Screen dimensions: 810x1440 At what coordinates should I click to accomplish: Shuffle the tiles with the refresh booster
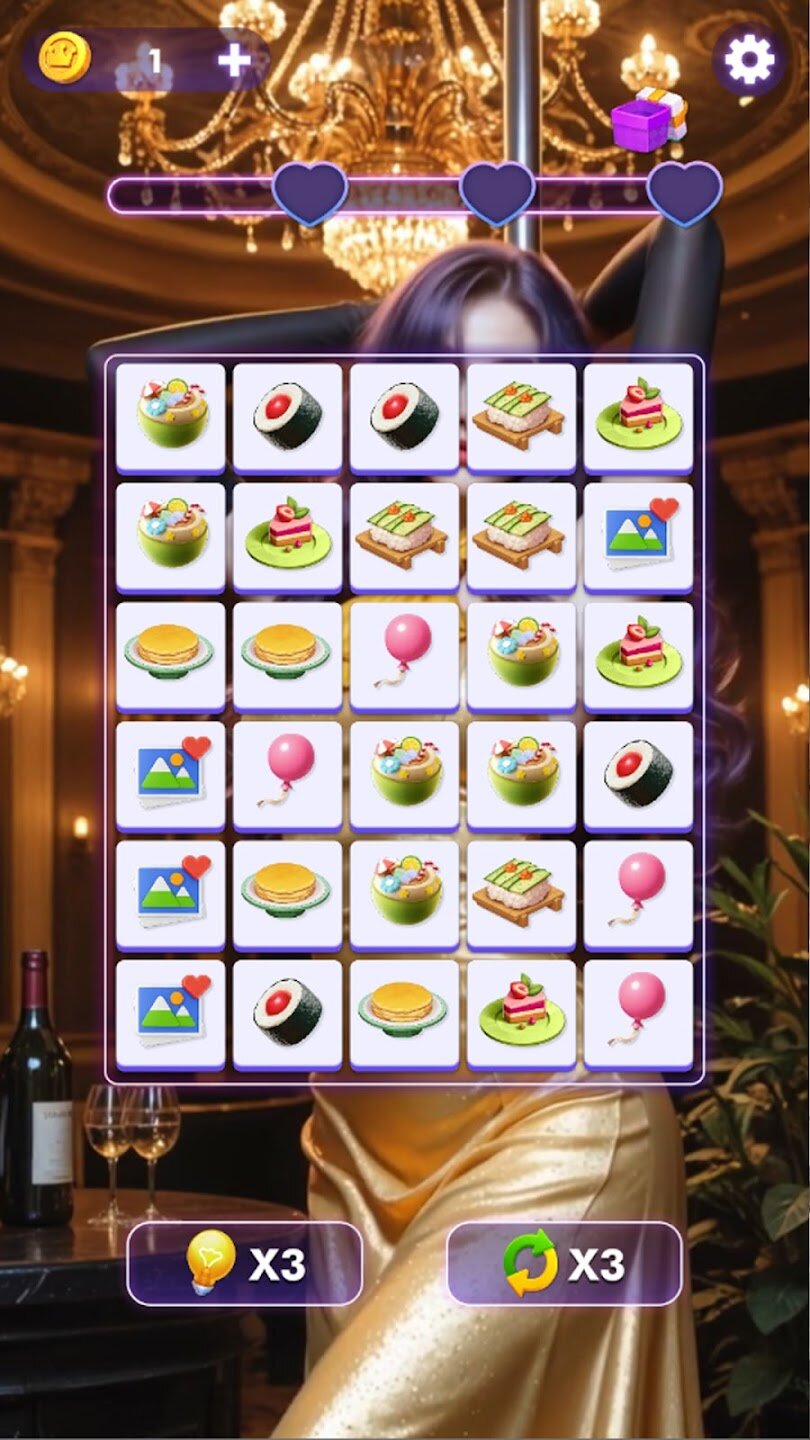tap(564, 1263)
